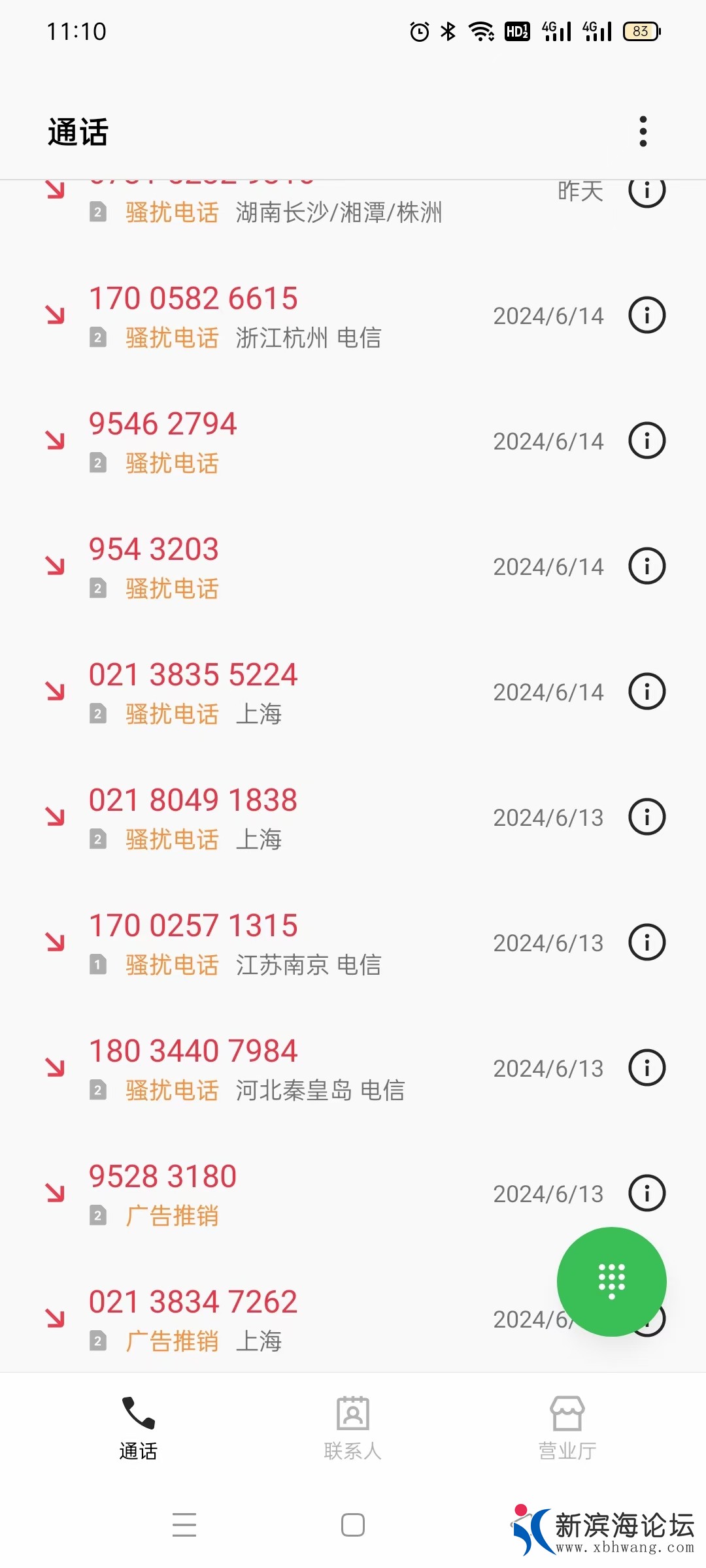View details of 9528 3180 call

click(647, 1194)
